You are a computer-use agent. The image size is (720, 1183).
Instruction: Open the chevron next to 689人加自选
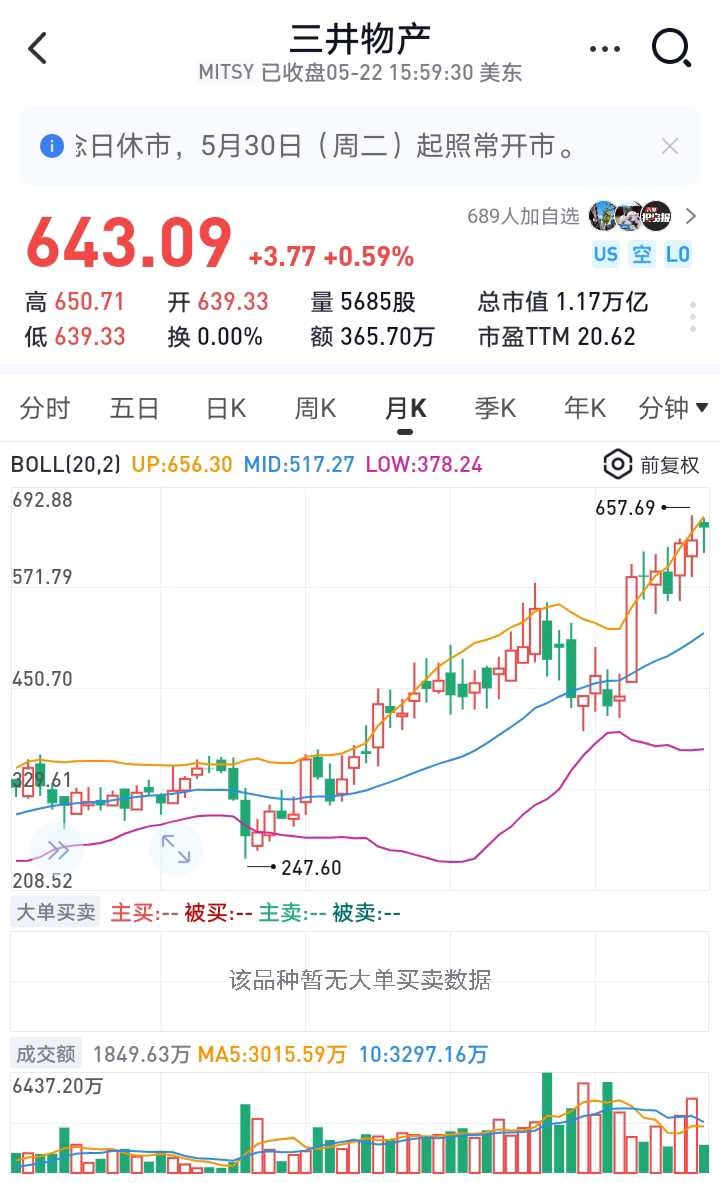pos(690,216)
